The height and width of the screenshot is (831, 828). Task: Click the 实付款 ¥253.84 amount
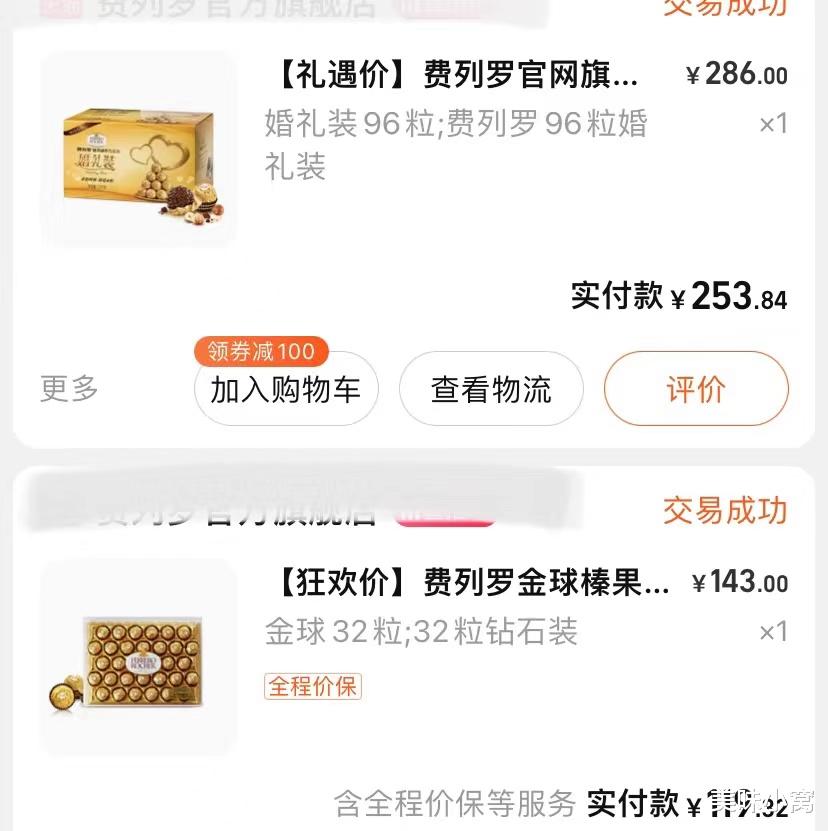click(678, 298)
